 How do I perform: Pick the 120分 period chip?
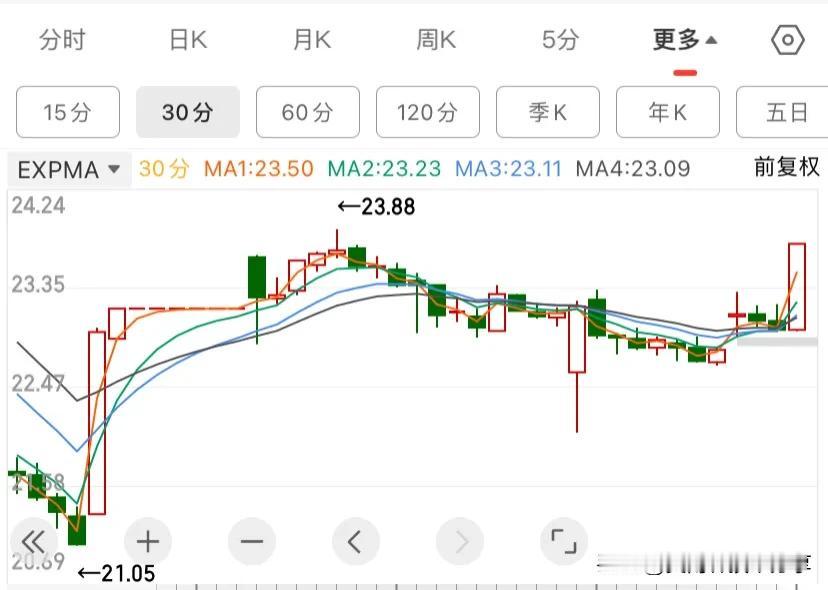(428, 112)
